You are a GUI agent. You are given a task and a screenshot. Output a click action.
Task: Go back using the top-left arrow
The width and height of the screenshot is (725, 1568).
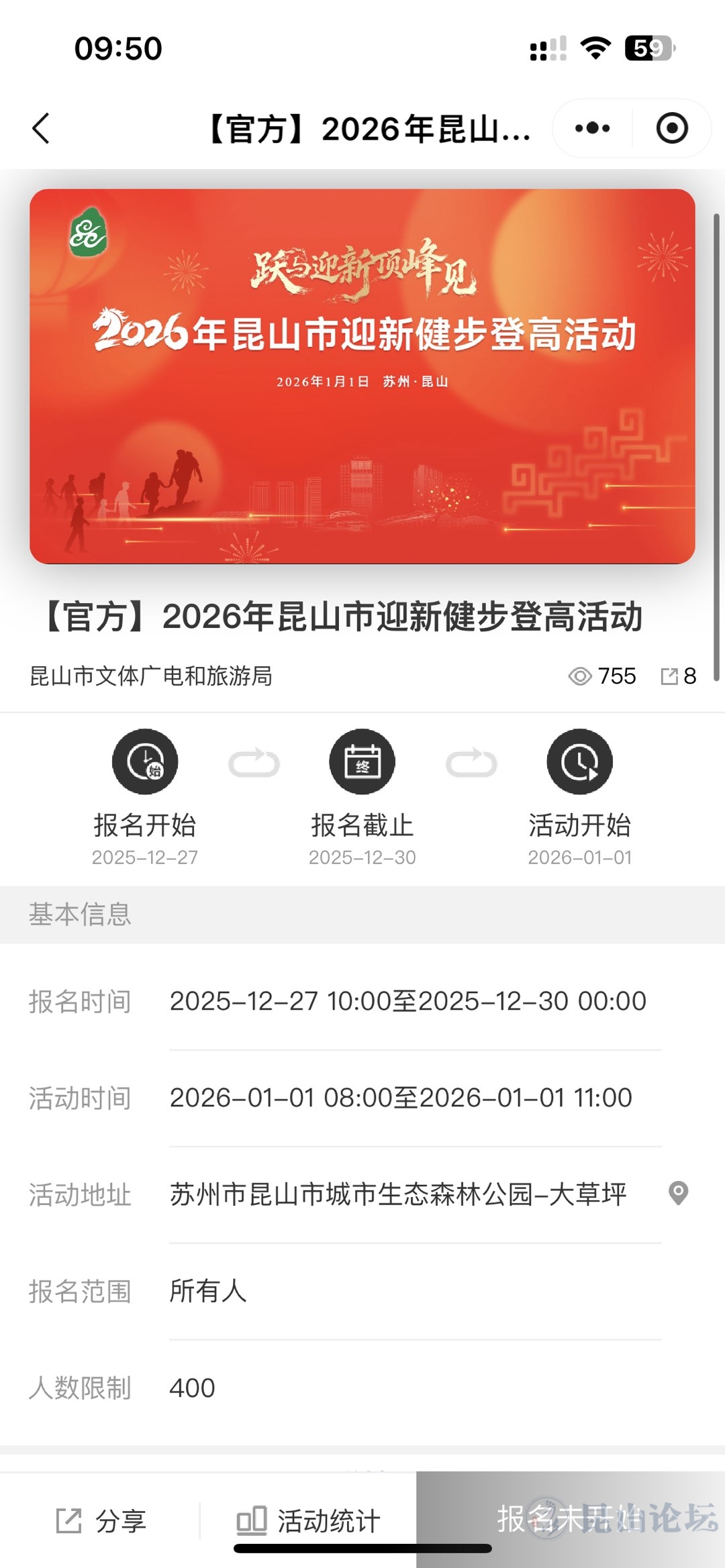[x=41, y=128]
